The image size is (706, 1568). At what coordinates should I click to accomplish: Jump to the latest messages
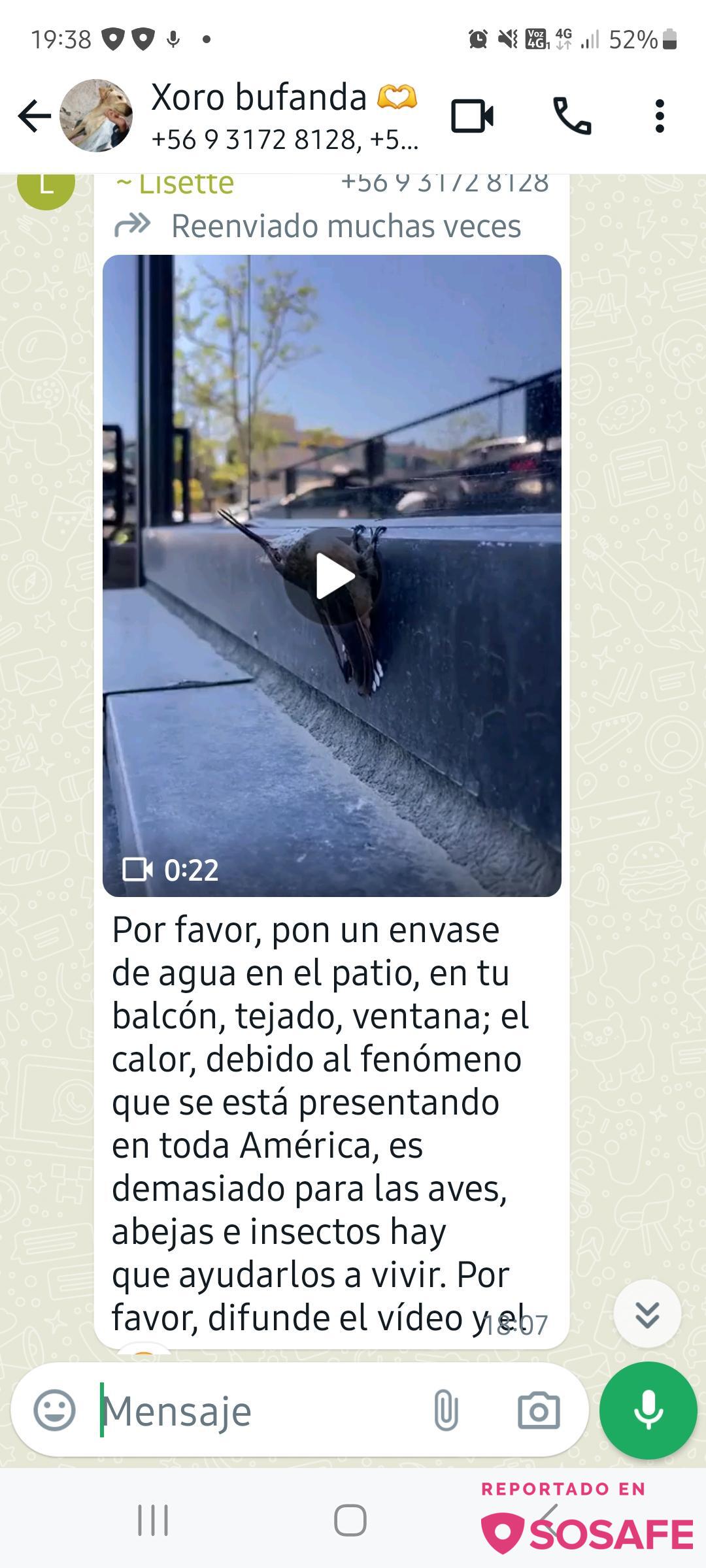(x=647, y=1314)
